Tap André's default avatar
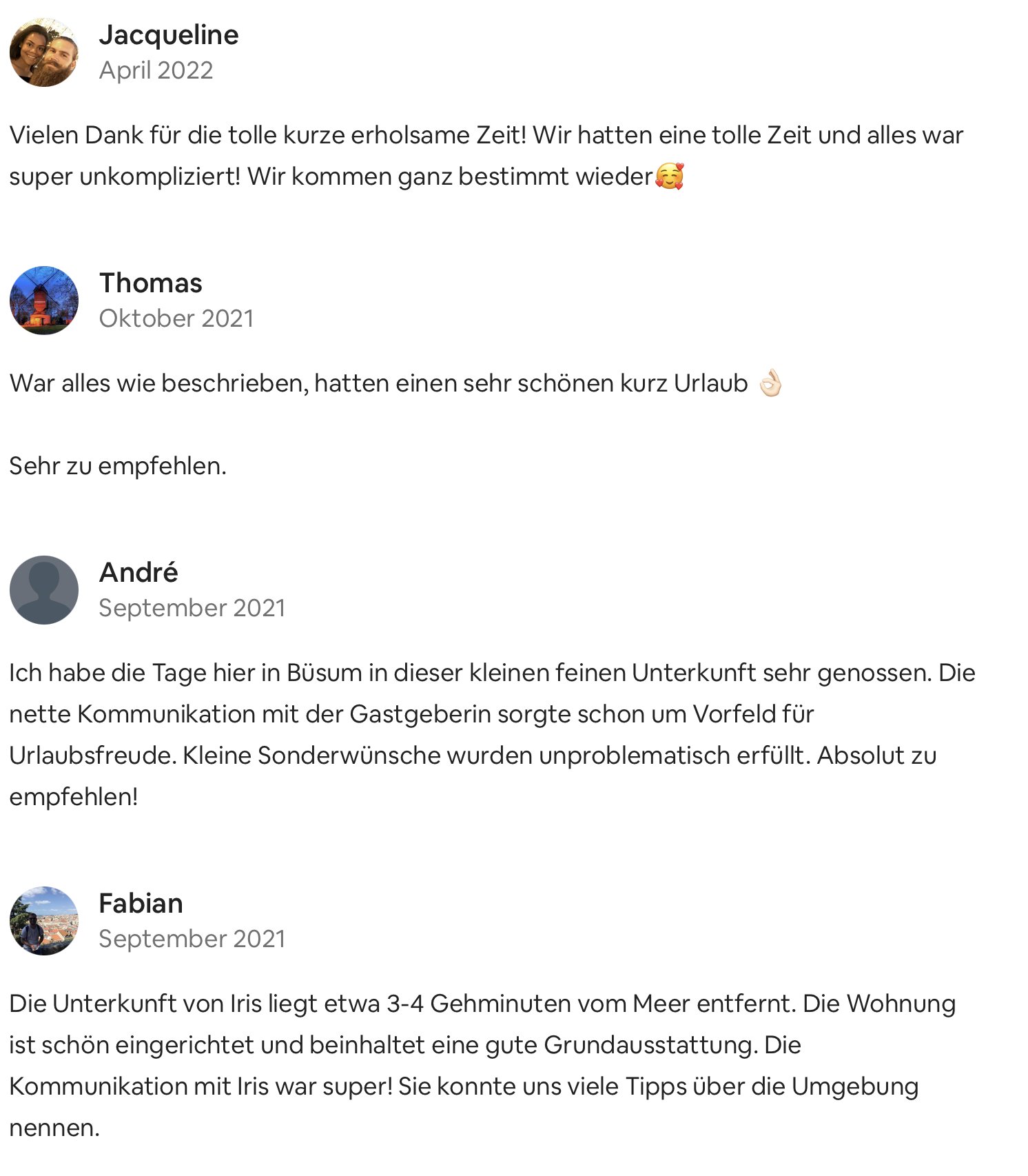Image resolution: width=1028 pixels, height=1176 pixels. [44, 590]
